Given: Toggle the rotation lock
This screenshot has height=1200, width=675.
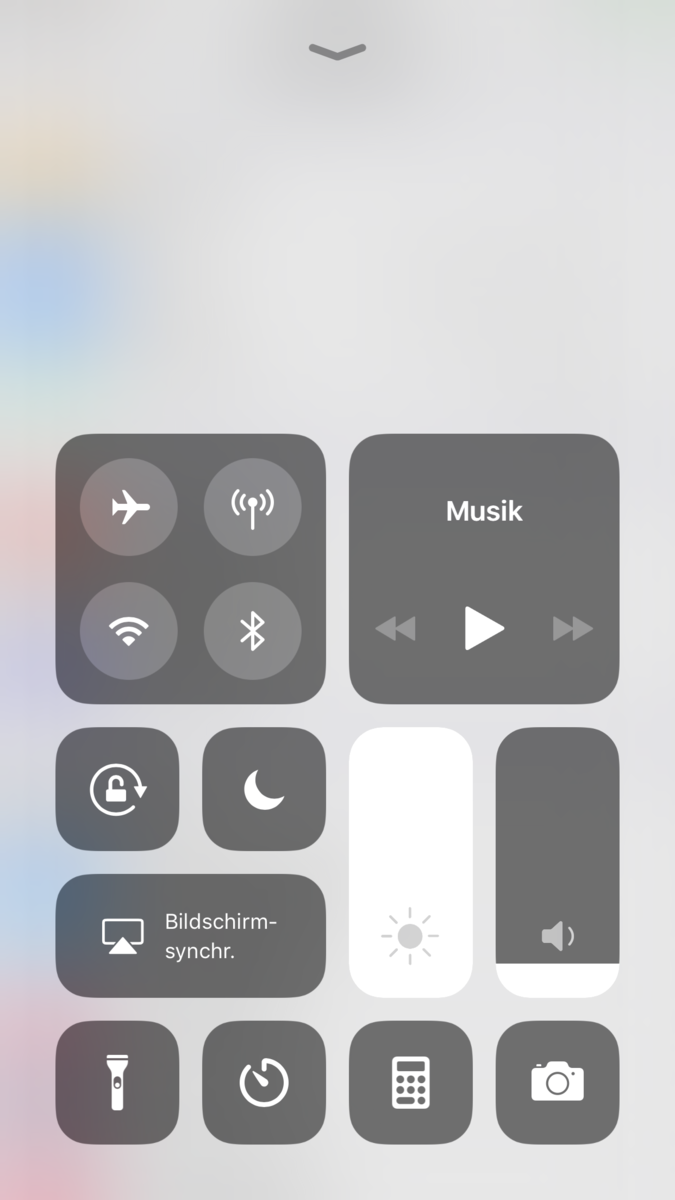Looking at the screenshot, I should pyautogui.click(x=117, y=789).
